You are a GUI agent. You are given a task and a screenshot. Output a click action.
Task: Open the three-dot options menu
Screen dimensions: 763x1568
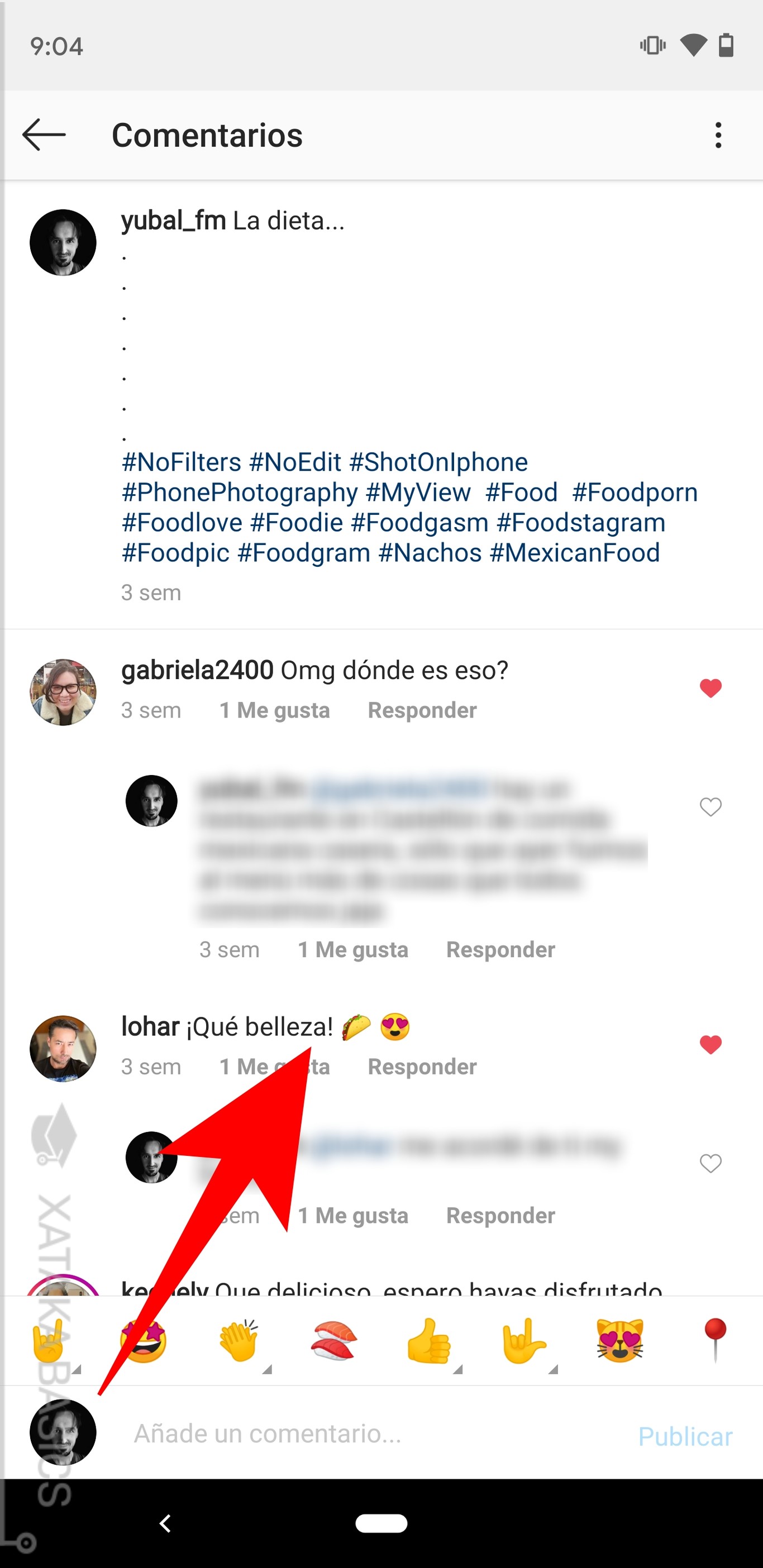tap(718, 135)
